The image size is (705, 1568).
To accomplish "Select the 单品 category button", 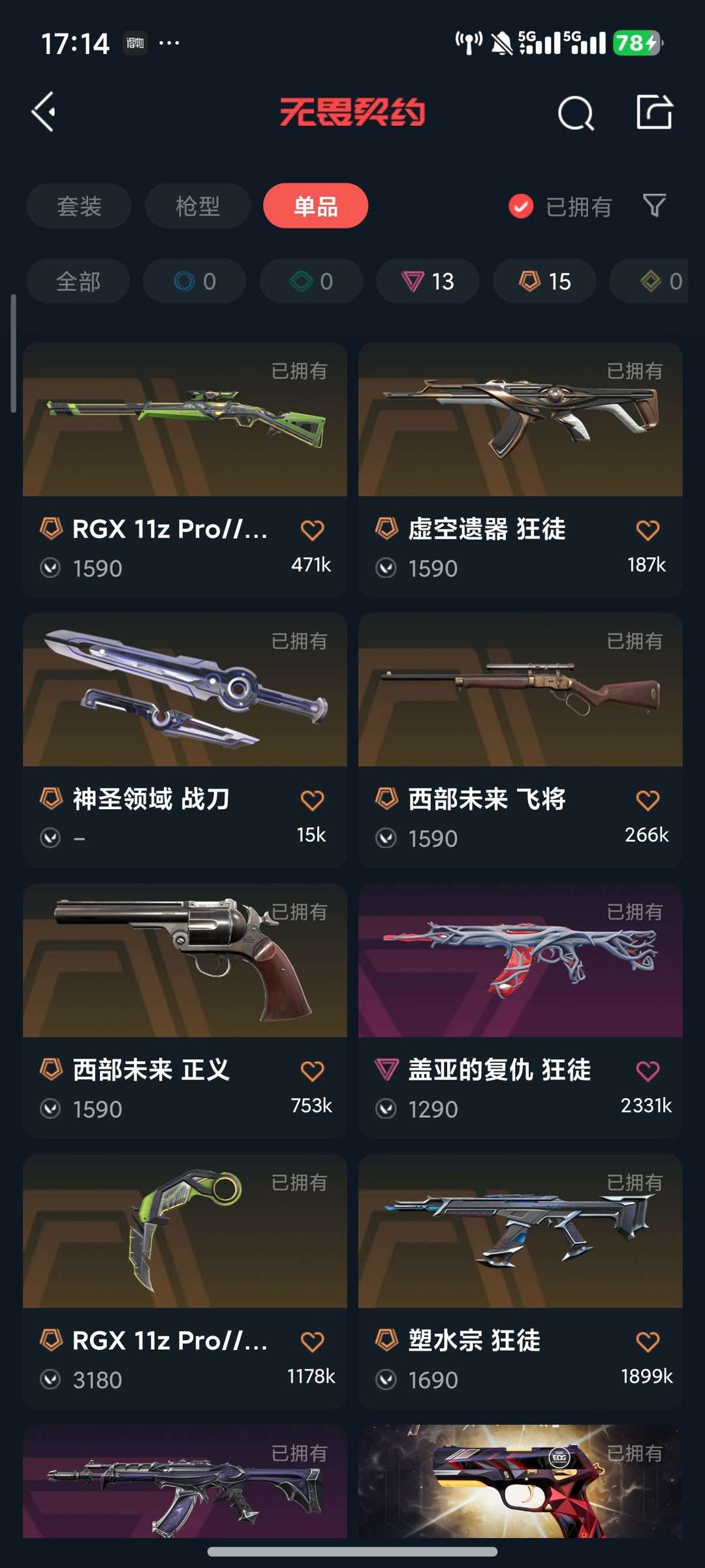I will point(316,206).
